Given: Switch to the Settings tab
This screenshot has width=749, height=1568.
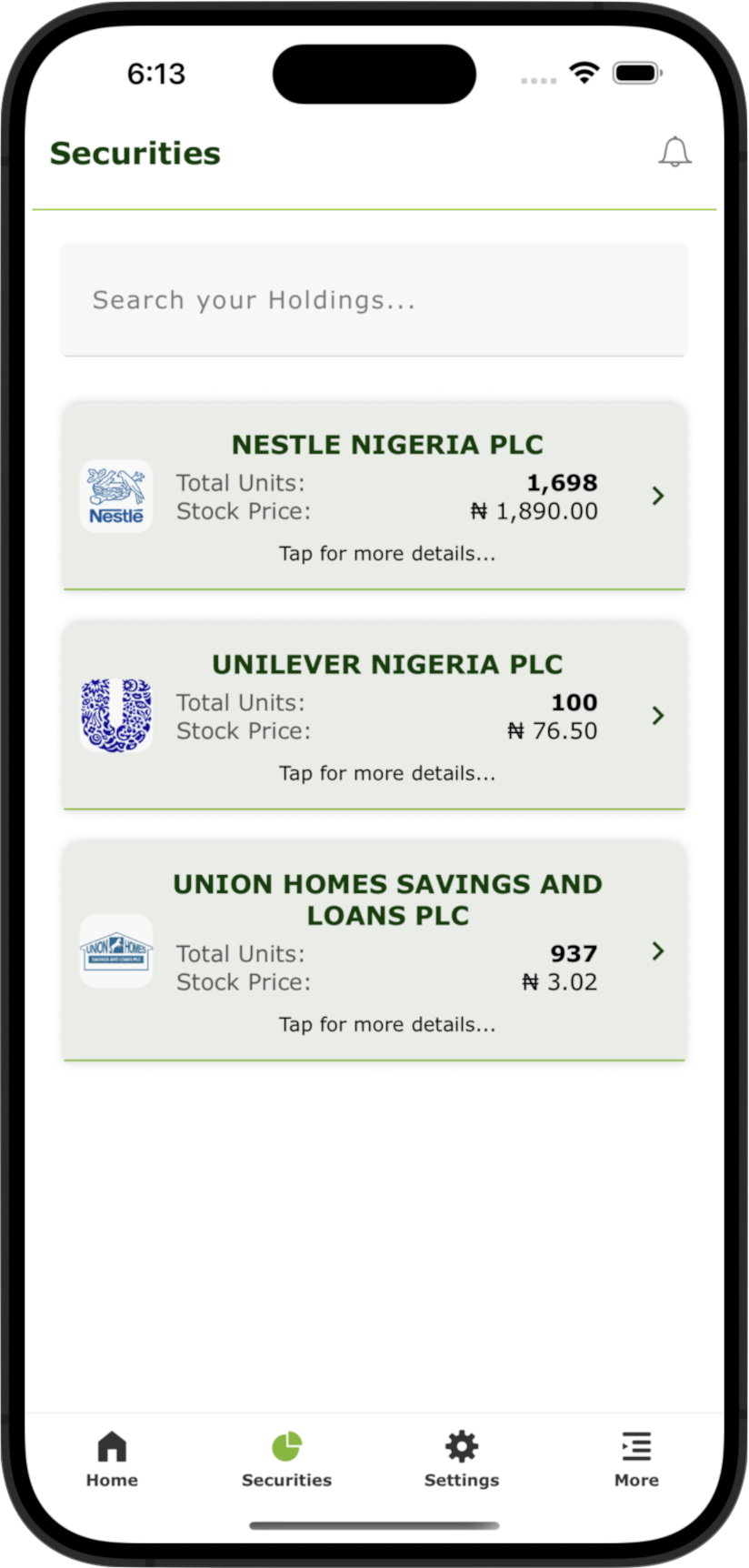Looking at the screenshot, I should [x=461, y=1460].
